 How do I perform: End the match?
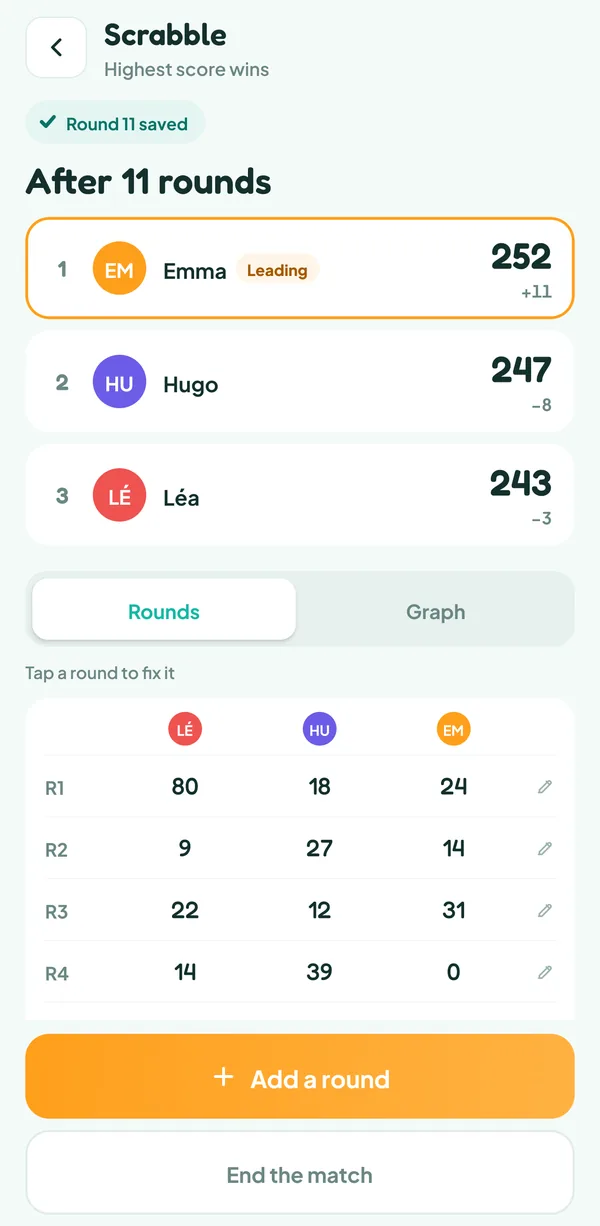click(300, 1174)
